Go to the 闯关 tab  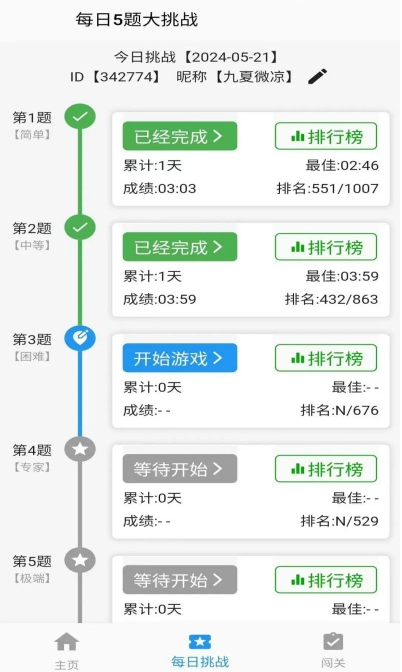(333, 651)
